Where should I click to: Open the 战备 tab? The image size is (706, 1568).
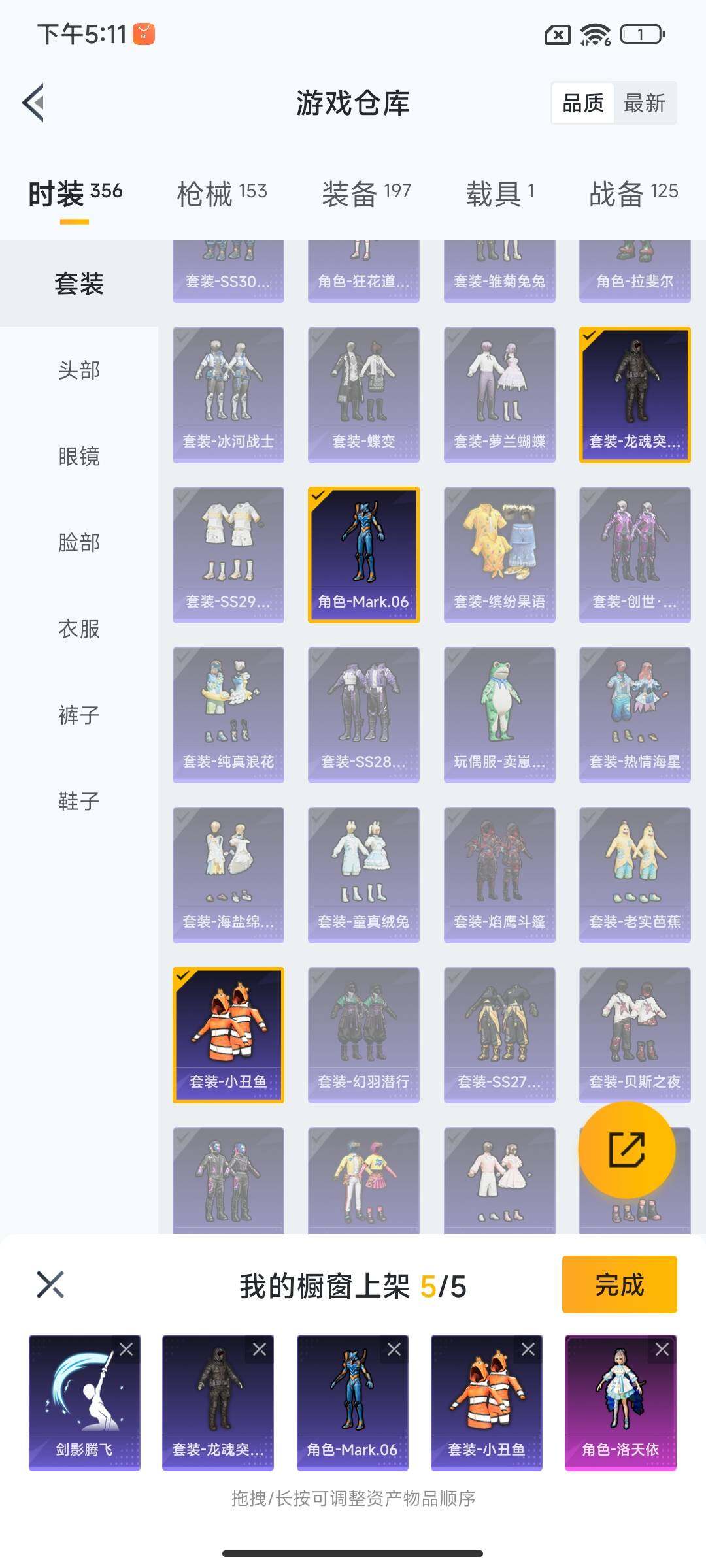(x=633, y=193)
